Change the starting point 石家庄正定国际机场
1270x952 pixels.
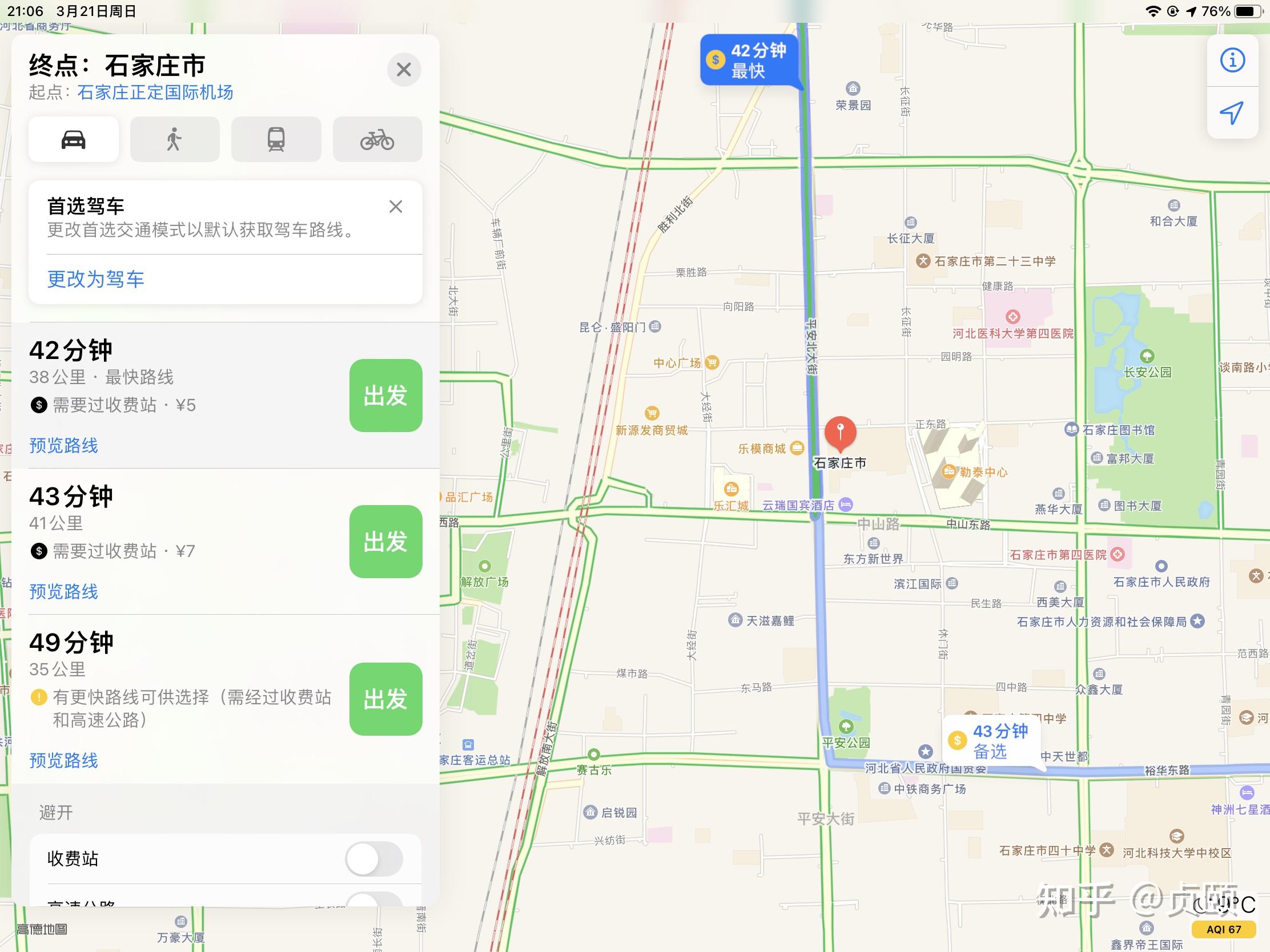point(155,92)
